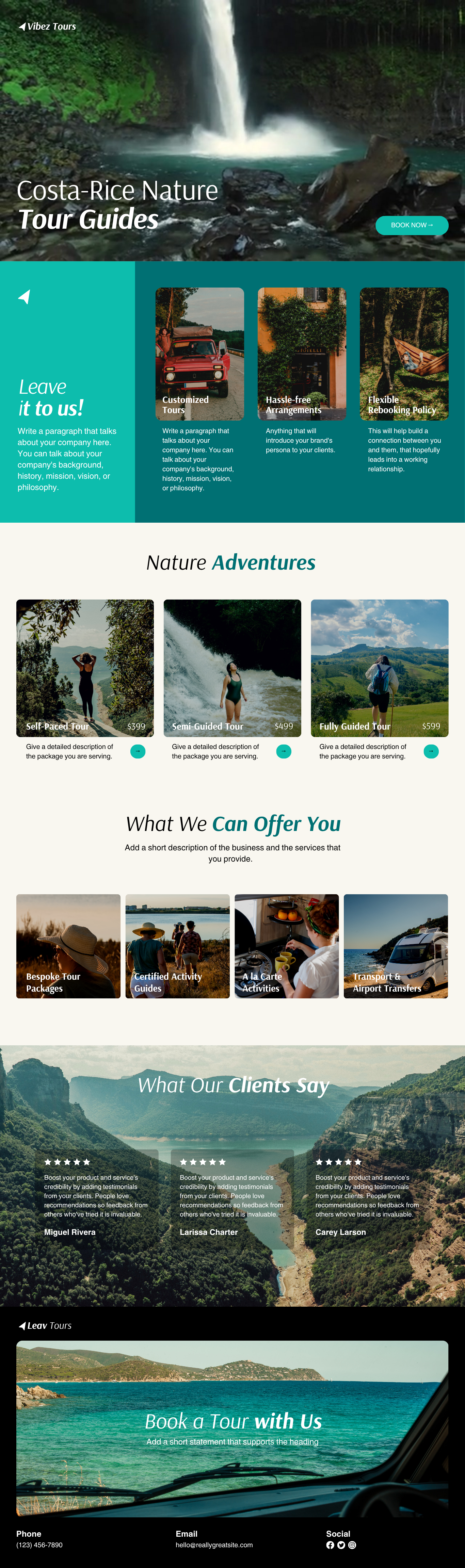Screen dimensions: 465x1568
Task: Visit the Instagram social page
Action: tap(352, 1545)
